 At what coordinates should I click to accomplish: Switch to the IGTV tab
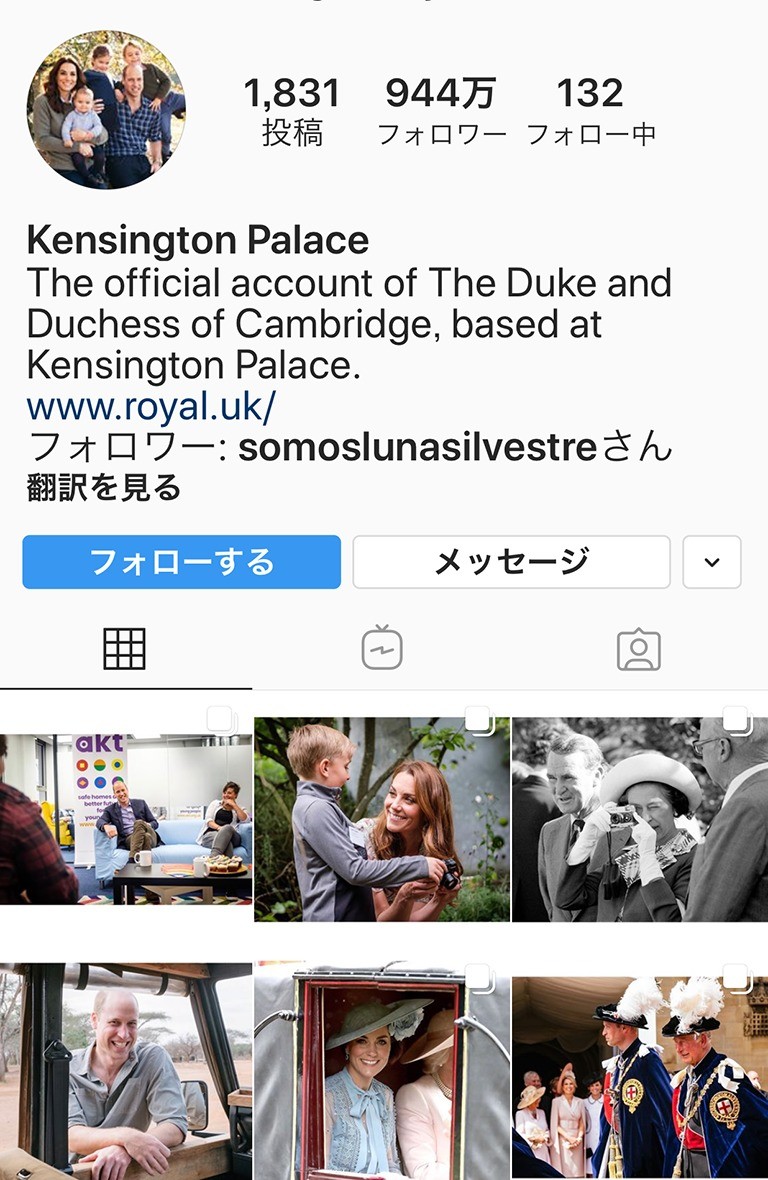pos(382,647)
